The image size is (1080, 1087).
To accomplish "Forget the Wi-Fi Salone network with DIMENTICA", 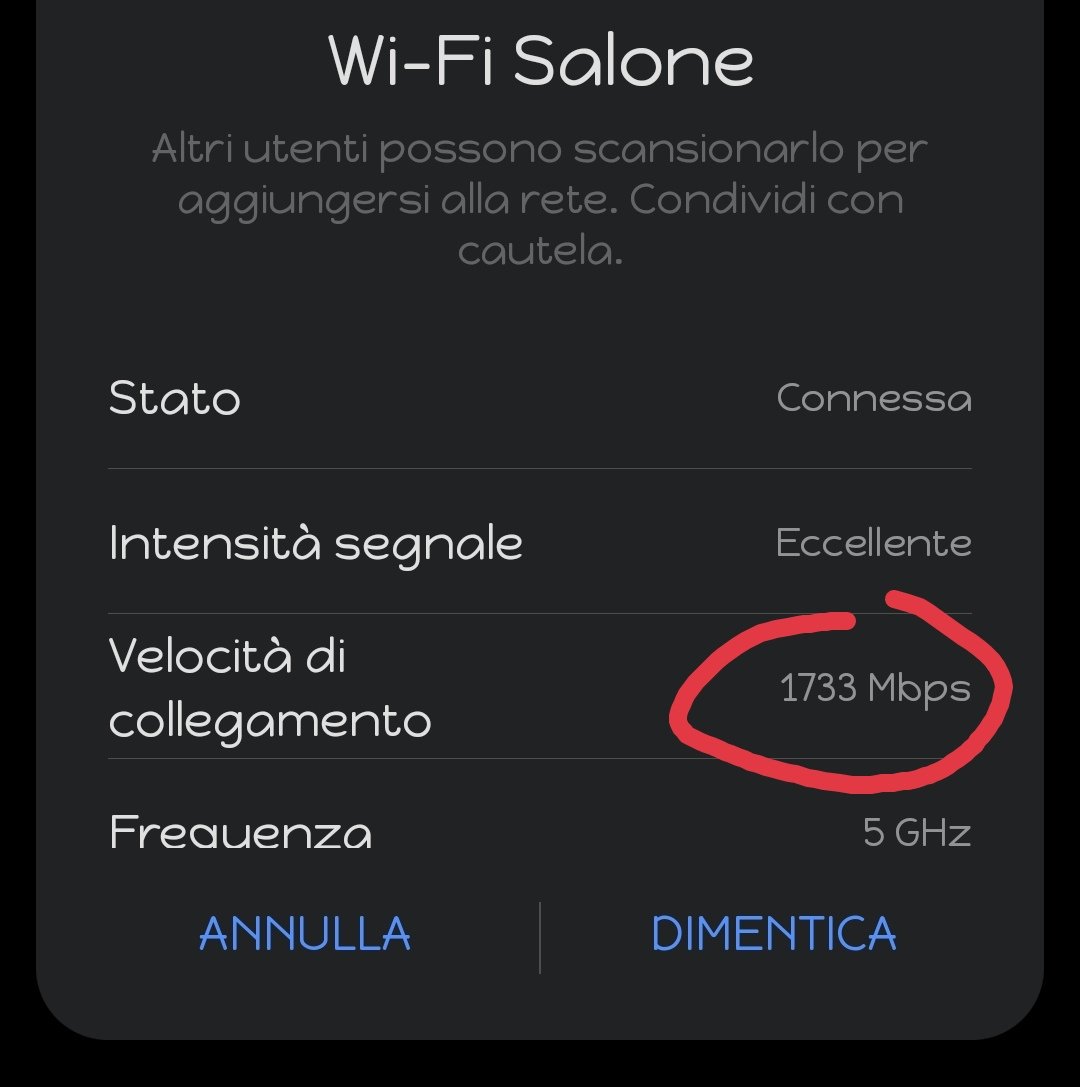I will (773, 934).
